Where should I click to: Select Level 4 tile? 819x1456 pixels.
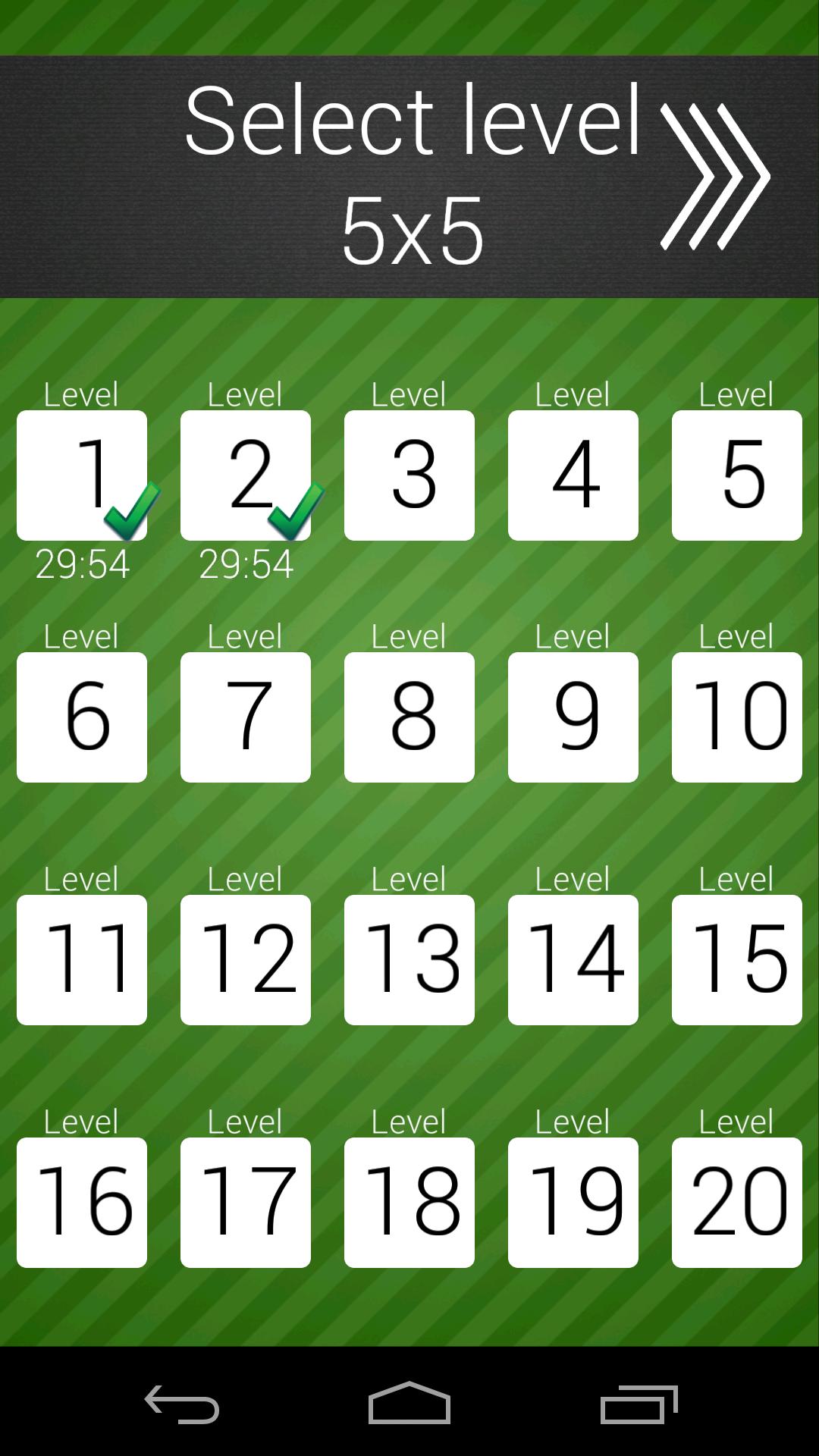573,475
